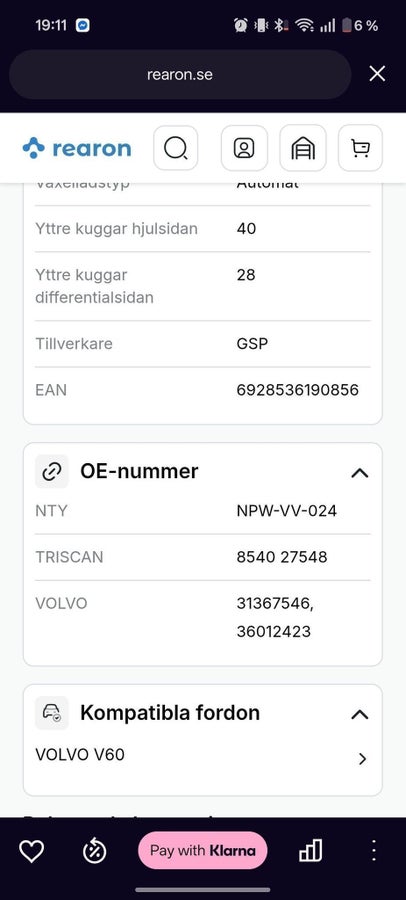Tap the rearon.se address bar
Image resolution: width=406 pixels, height=900 pixels.
(180, 75)
